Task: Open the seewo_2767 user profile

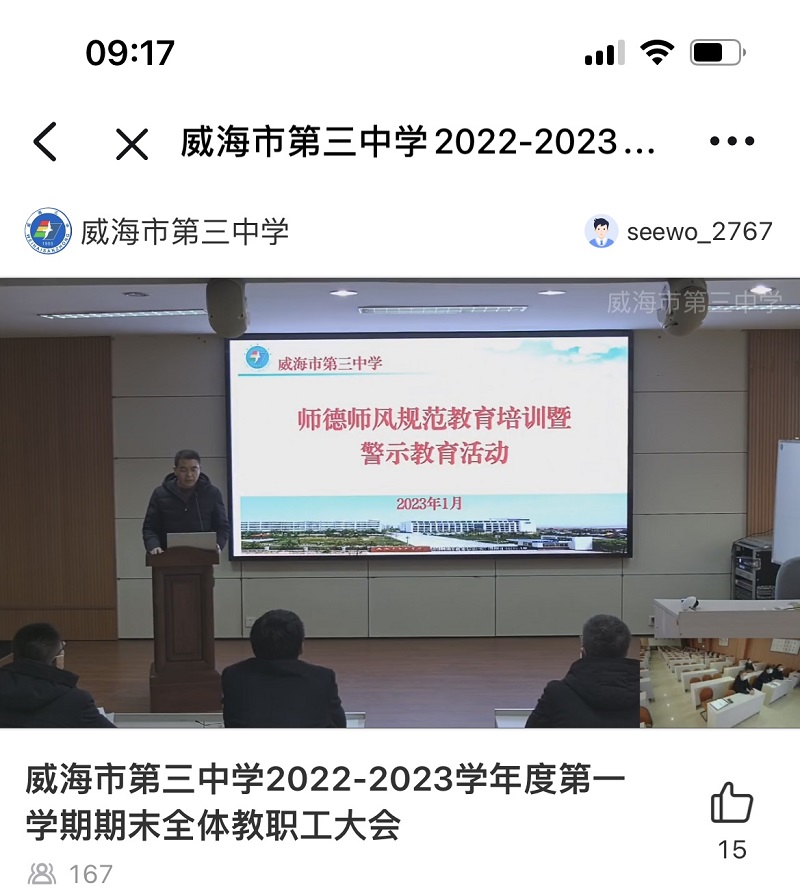Action: click(x=679, y=231)
